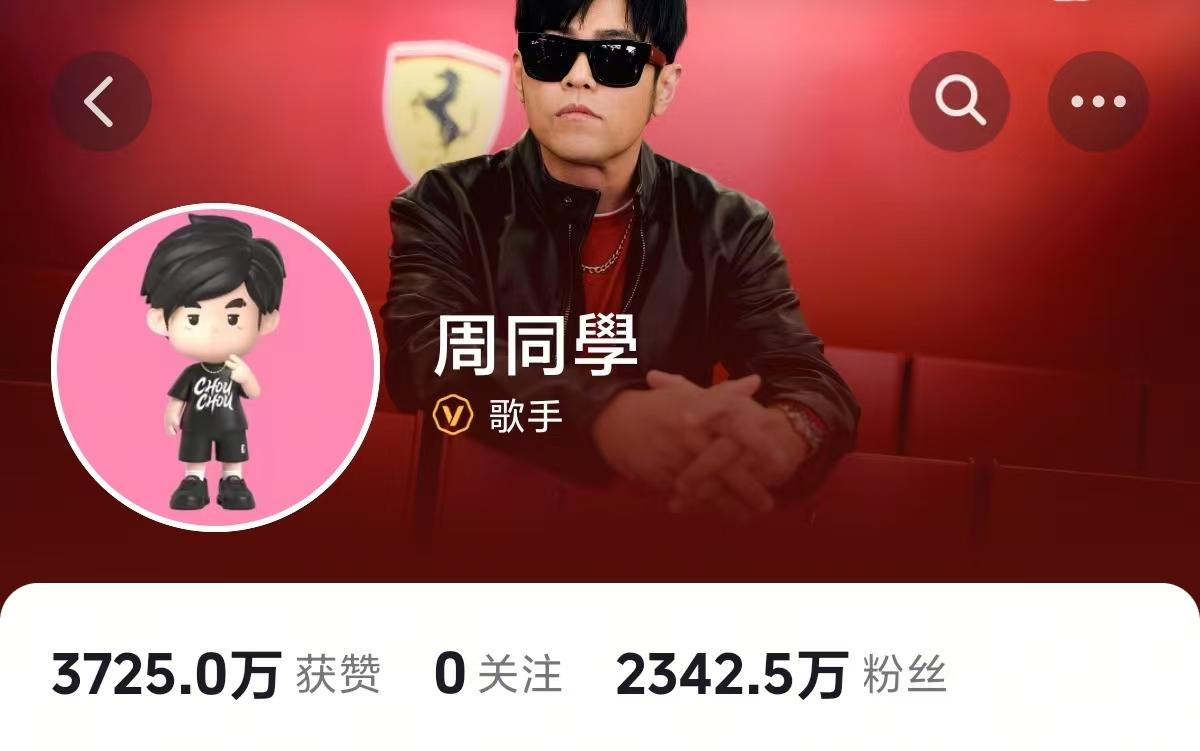View the 3725.0万 获赞 likes detail
This screenshot has width=1200, height=751.
coord(215,676)
